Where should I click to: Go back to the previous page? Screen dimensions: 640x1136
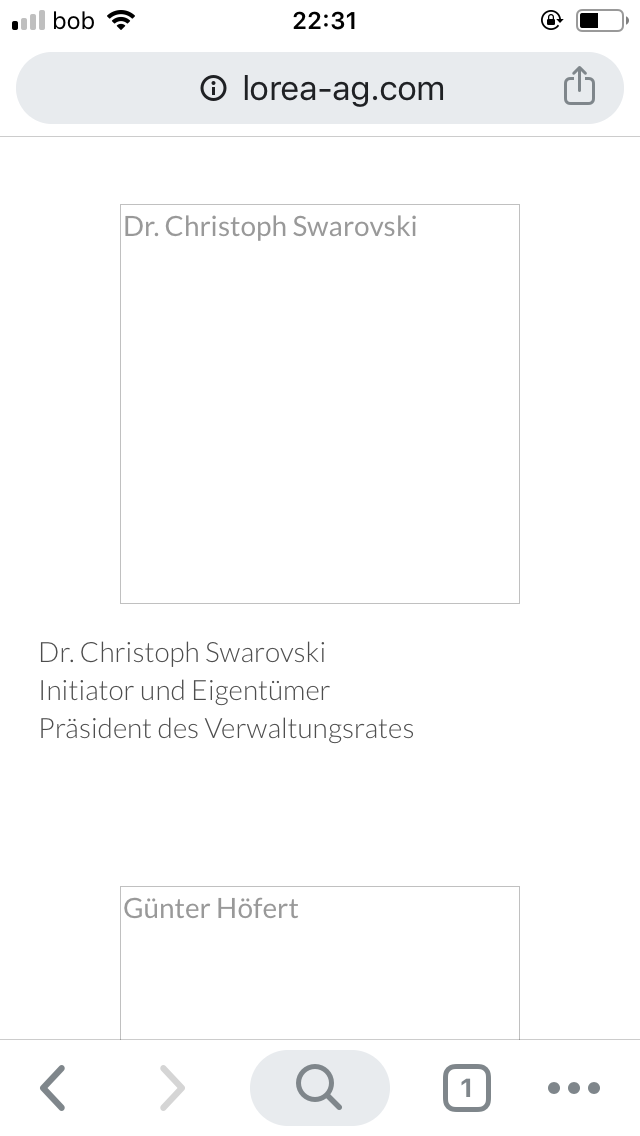(x=53, y=1087)
